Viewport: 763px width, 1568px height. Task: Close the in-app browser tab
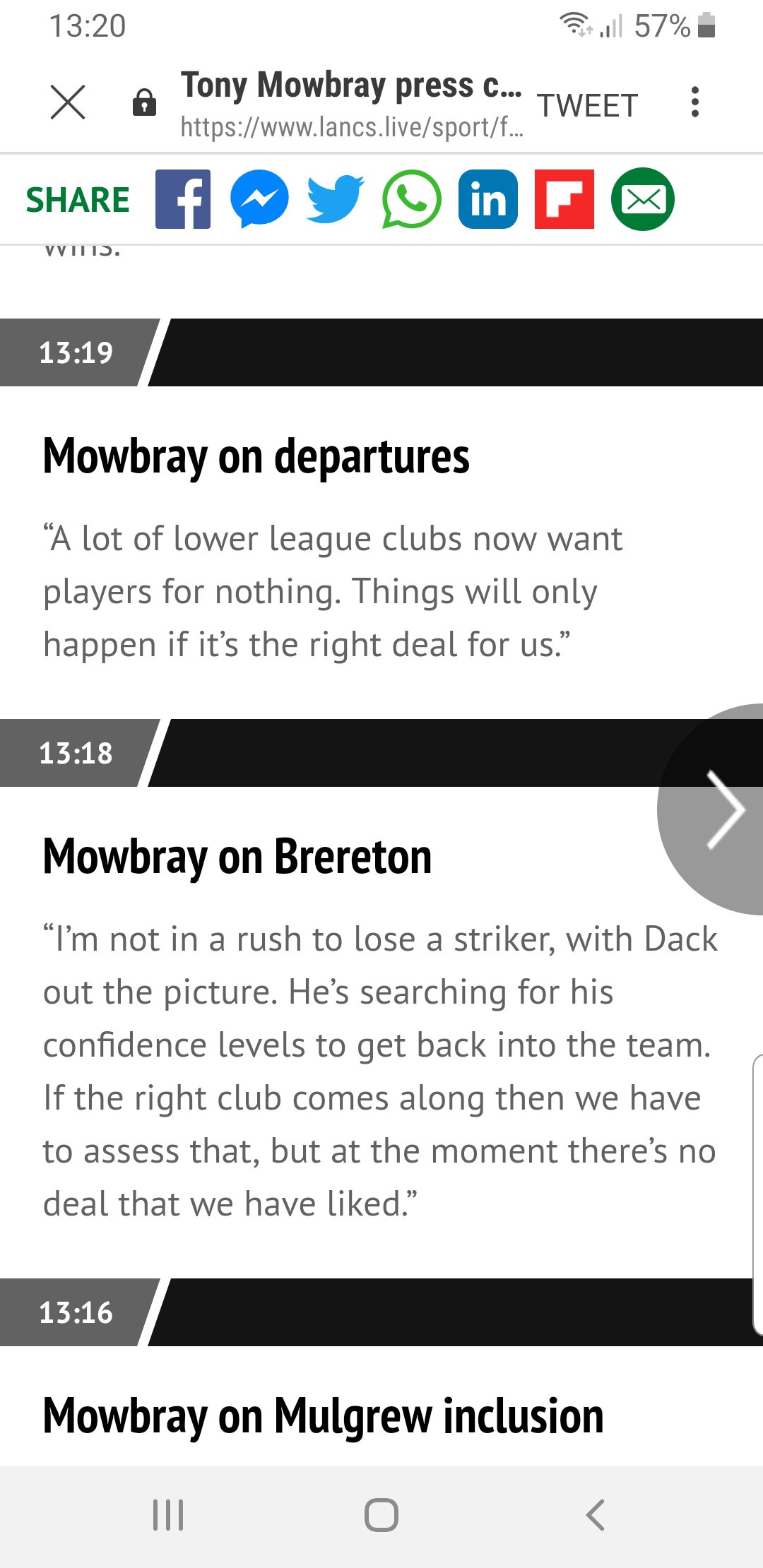(68, 102)
